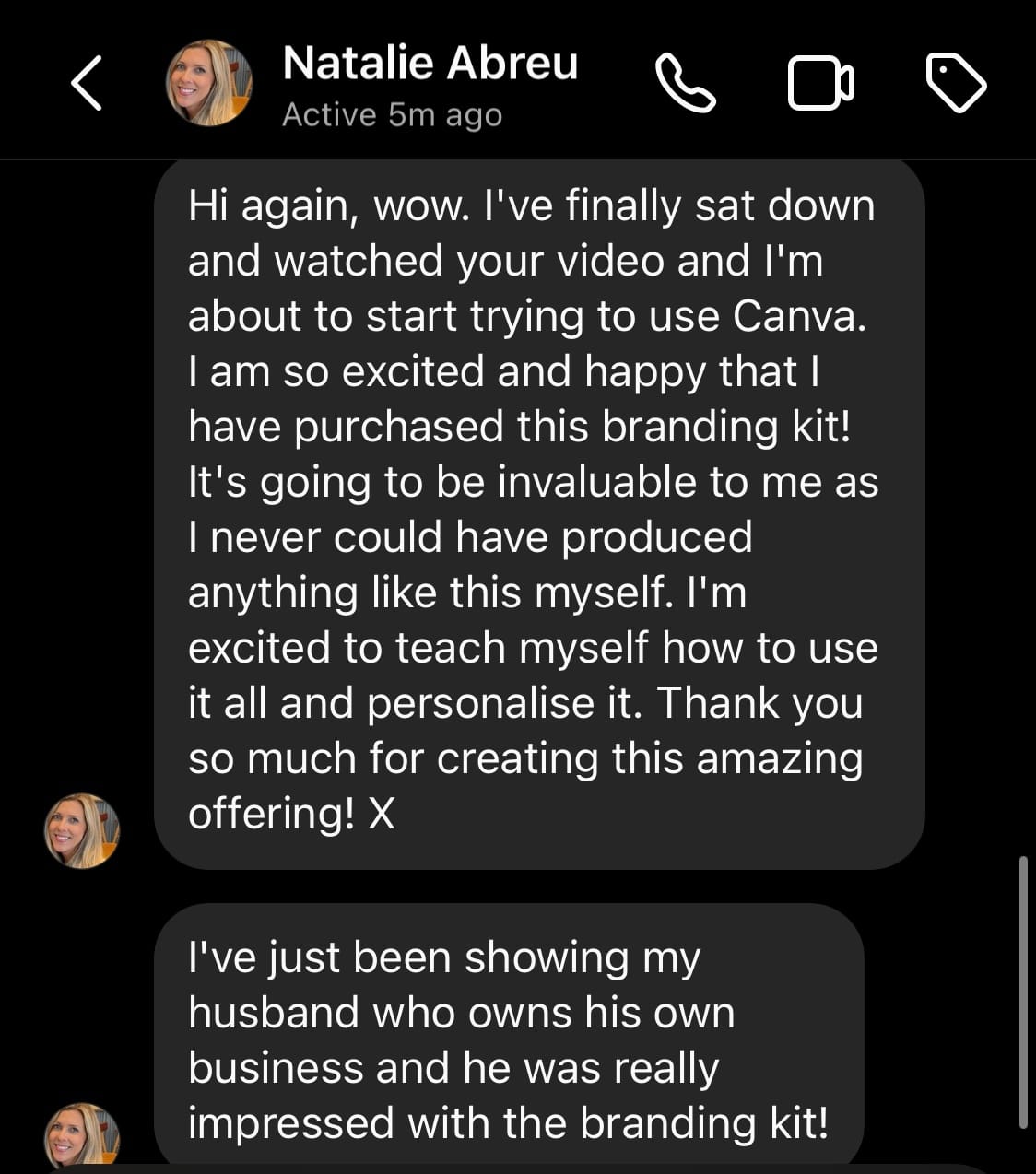Start a voice call with Natalie Abreu
This screenshot has width=1036, height=1174.
coord(685,83)
